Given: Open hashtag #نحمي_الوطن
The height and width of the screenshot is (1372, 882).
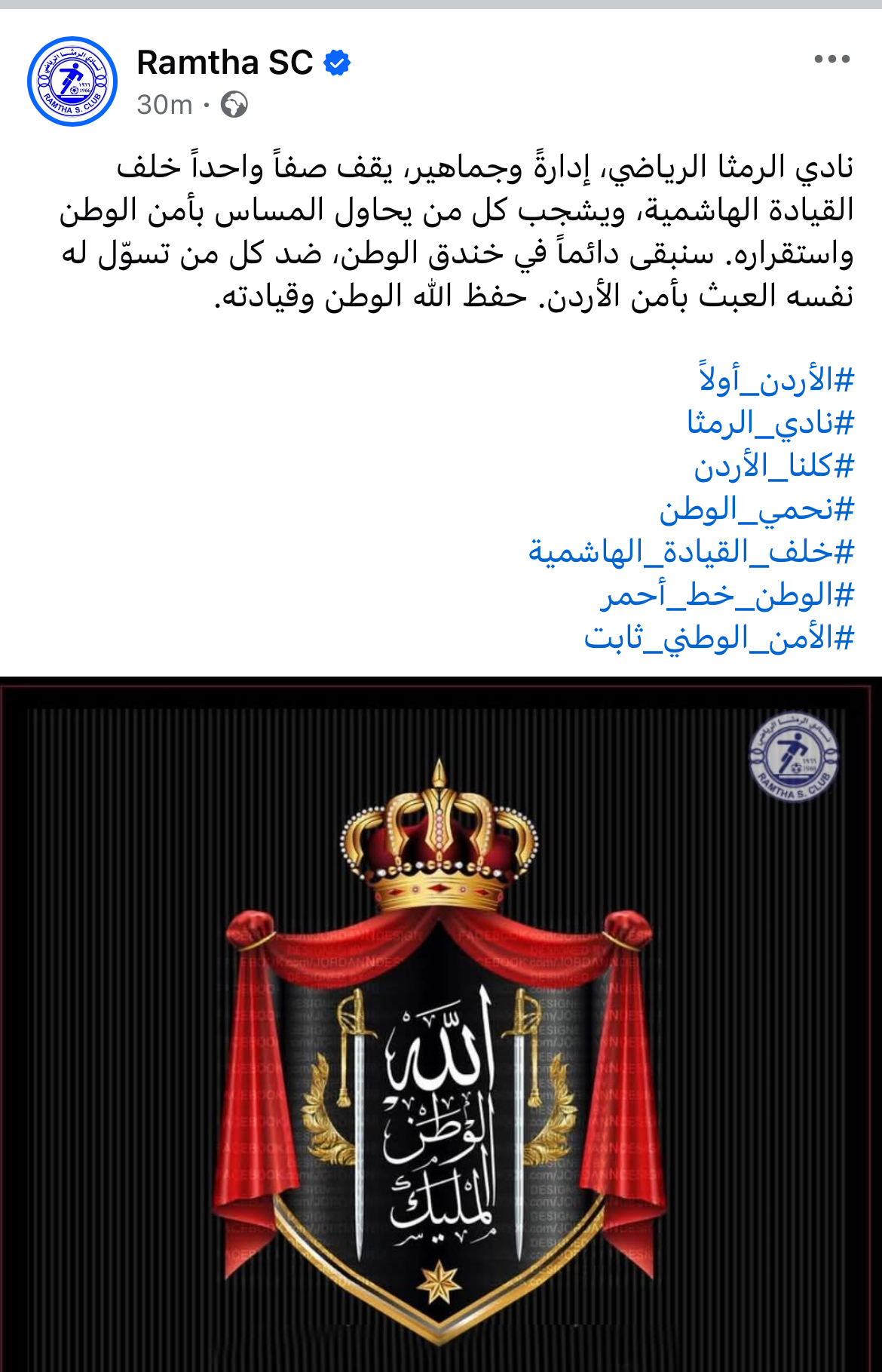Looking at the screenshot, I should [x=756, y=509].
